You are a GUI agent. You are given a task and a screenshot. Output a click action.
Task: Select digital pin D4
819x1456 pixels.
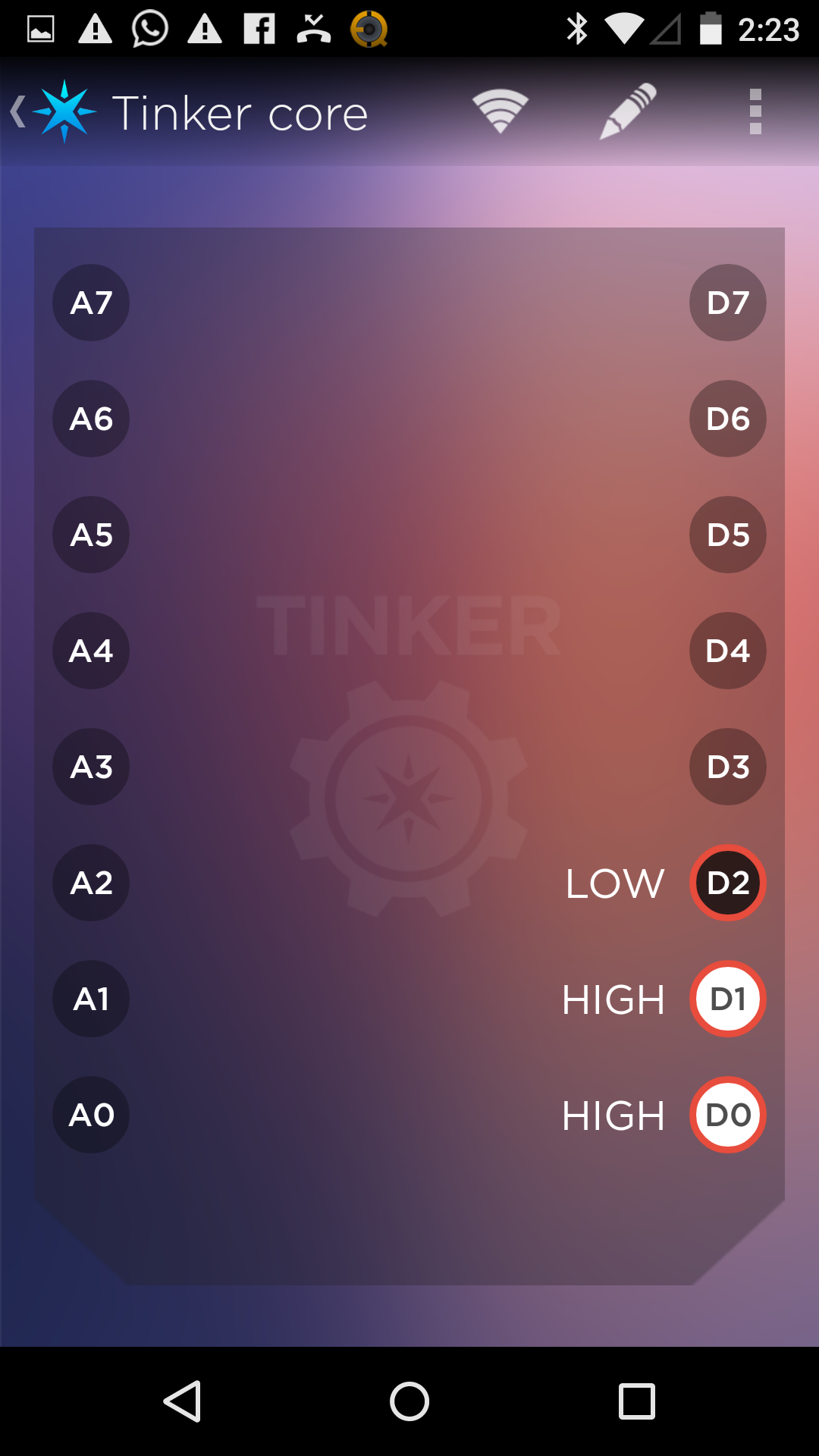(x=727, y=651)
